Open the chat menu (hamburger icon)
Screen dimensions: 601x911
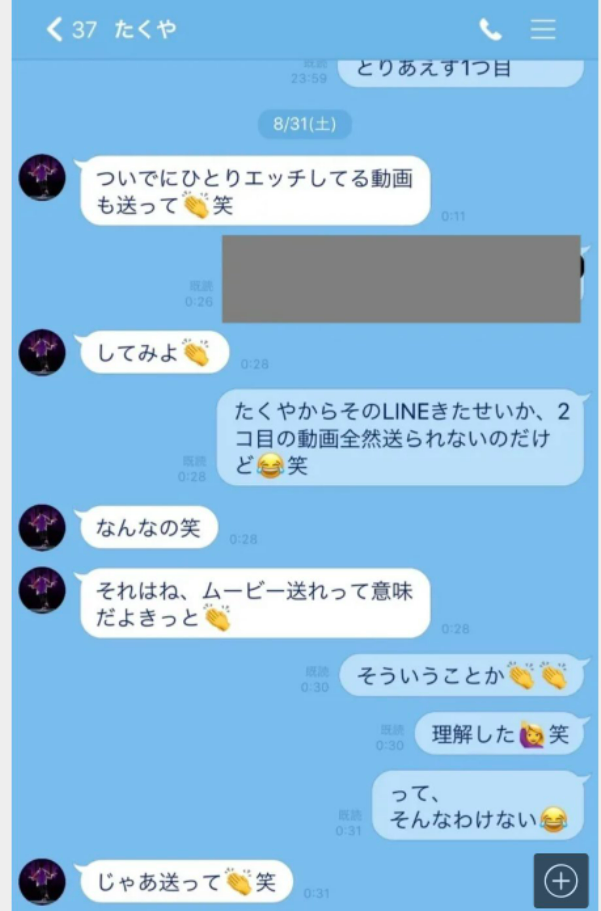[x=543, y=30]
